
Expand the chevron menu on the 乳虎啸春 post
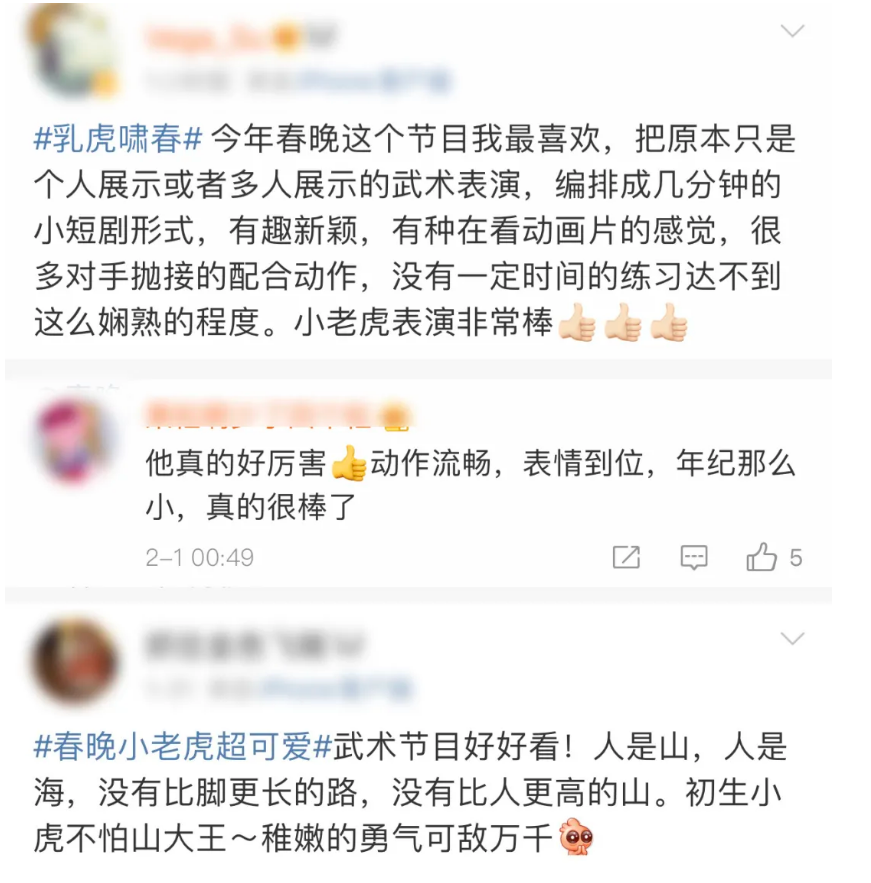pos(792,32)
